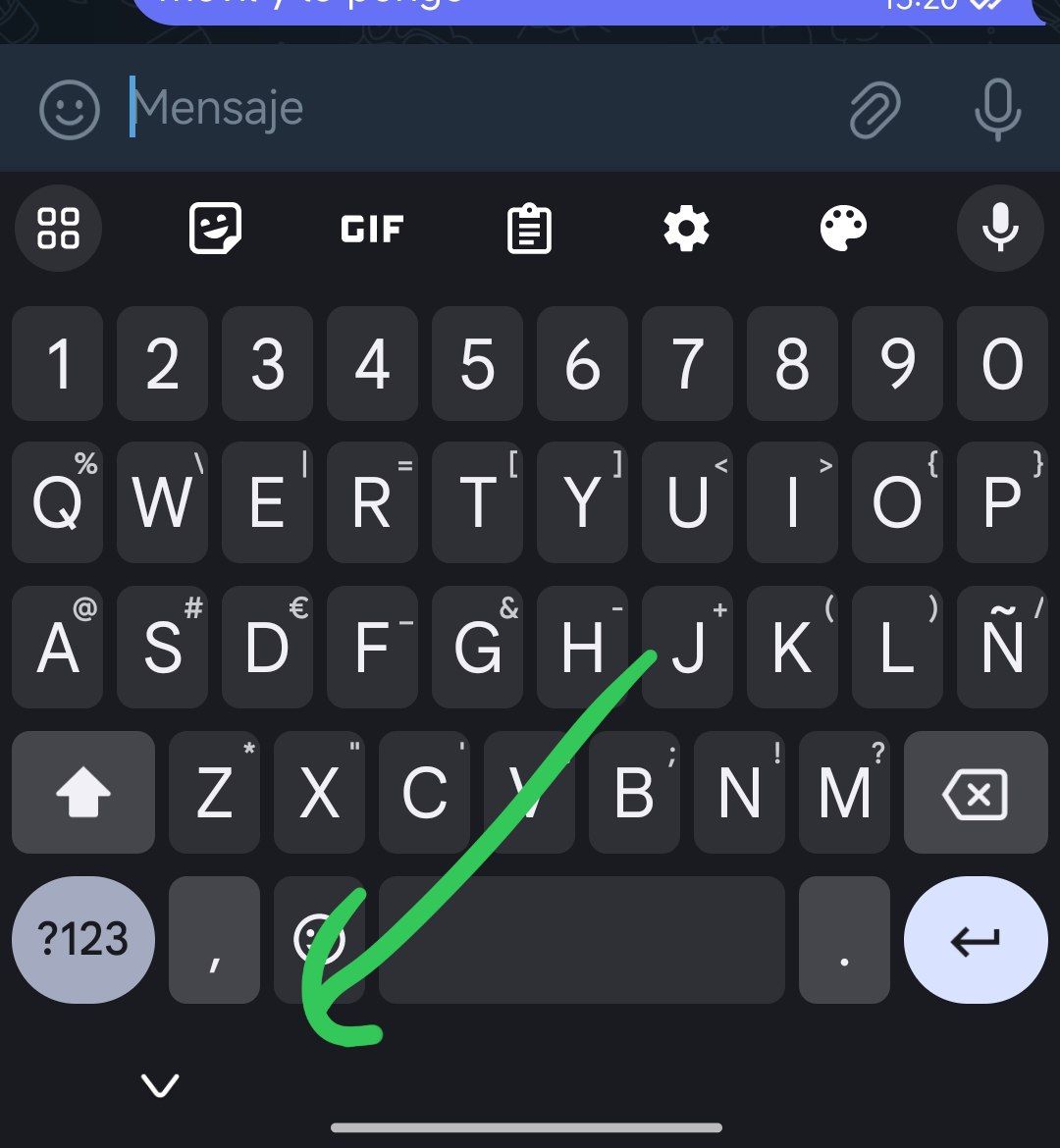Viewport: 1060px width, 1148px height.
Task: Tap the shift key
Action: click(83, 793)
